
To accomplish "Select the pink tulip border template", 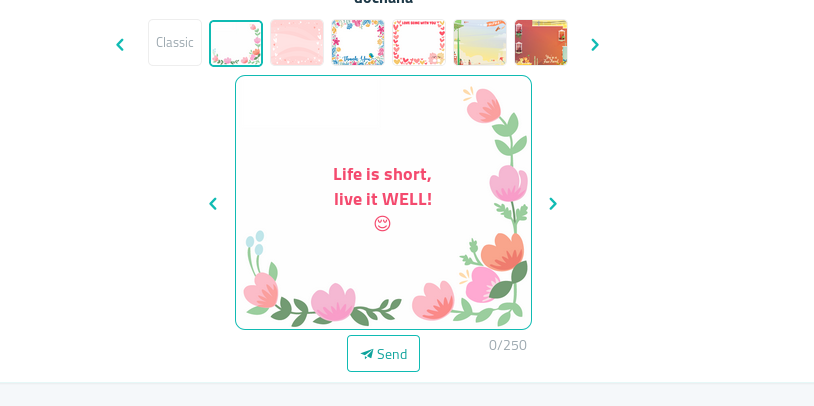I will 236,43.
